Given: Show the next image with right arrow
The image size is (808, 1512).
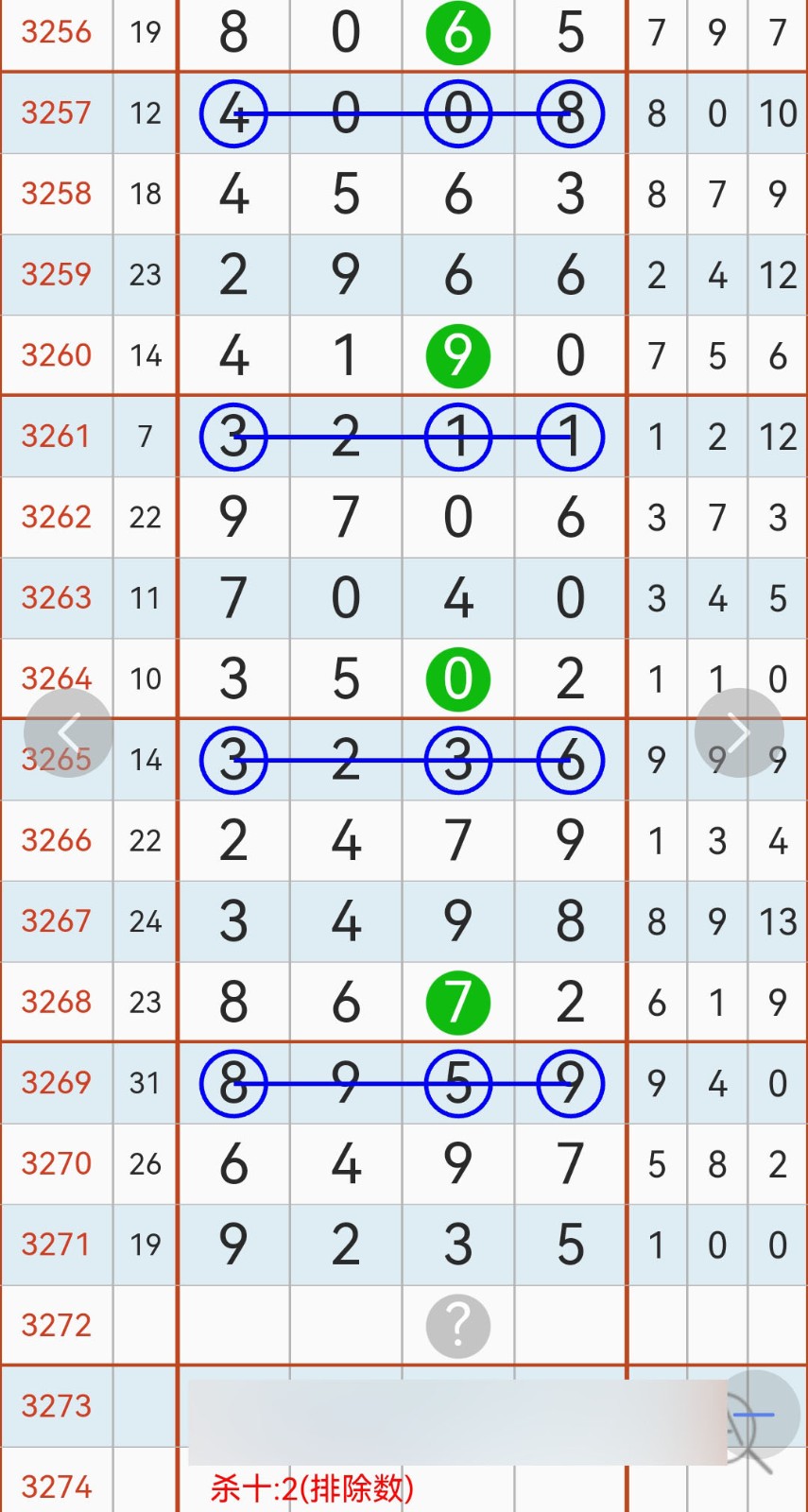Looking at the screenshot, I should (739, 732).
